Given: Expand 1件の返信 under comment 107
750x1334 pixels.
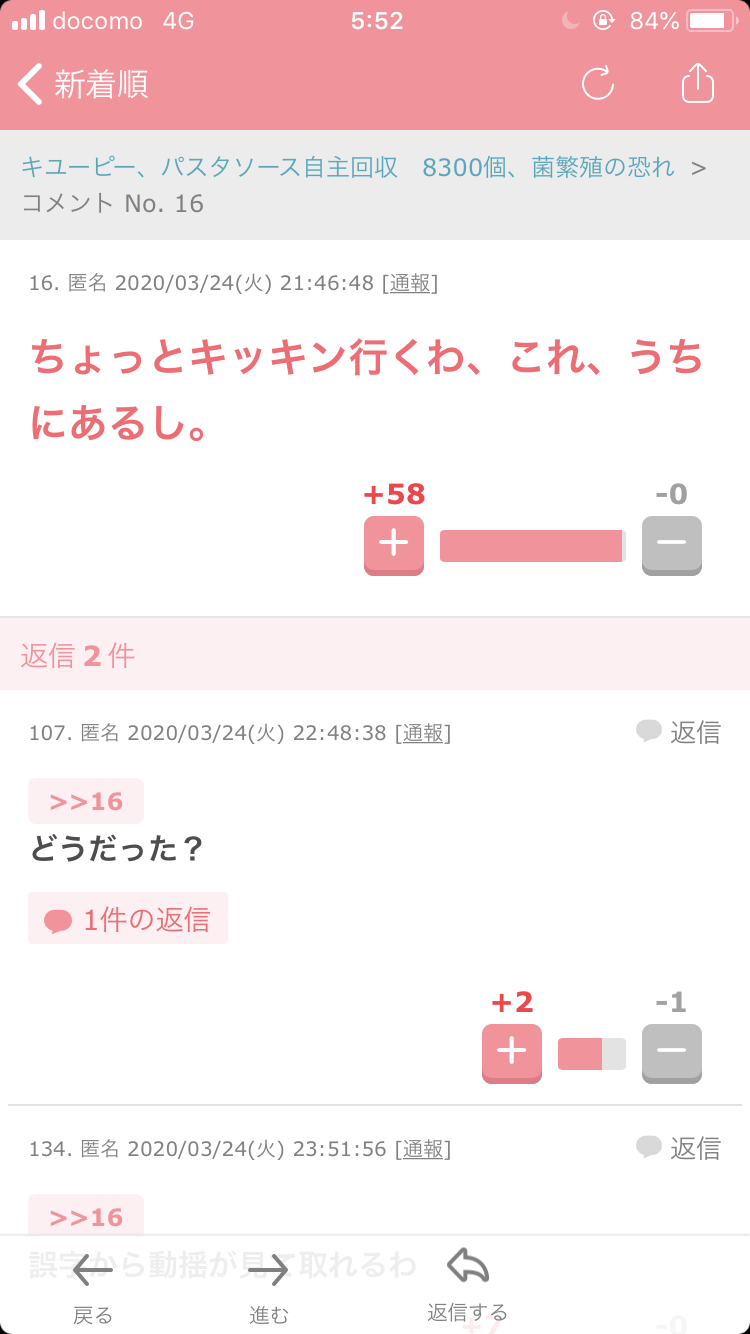Looking at the screenshot, I should [x=128, y=919].
